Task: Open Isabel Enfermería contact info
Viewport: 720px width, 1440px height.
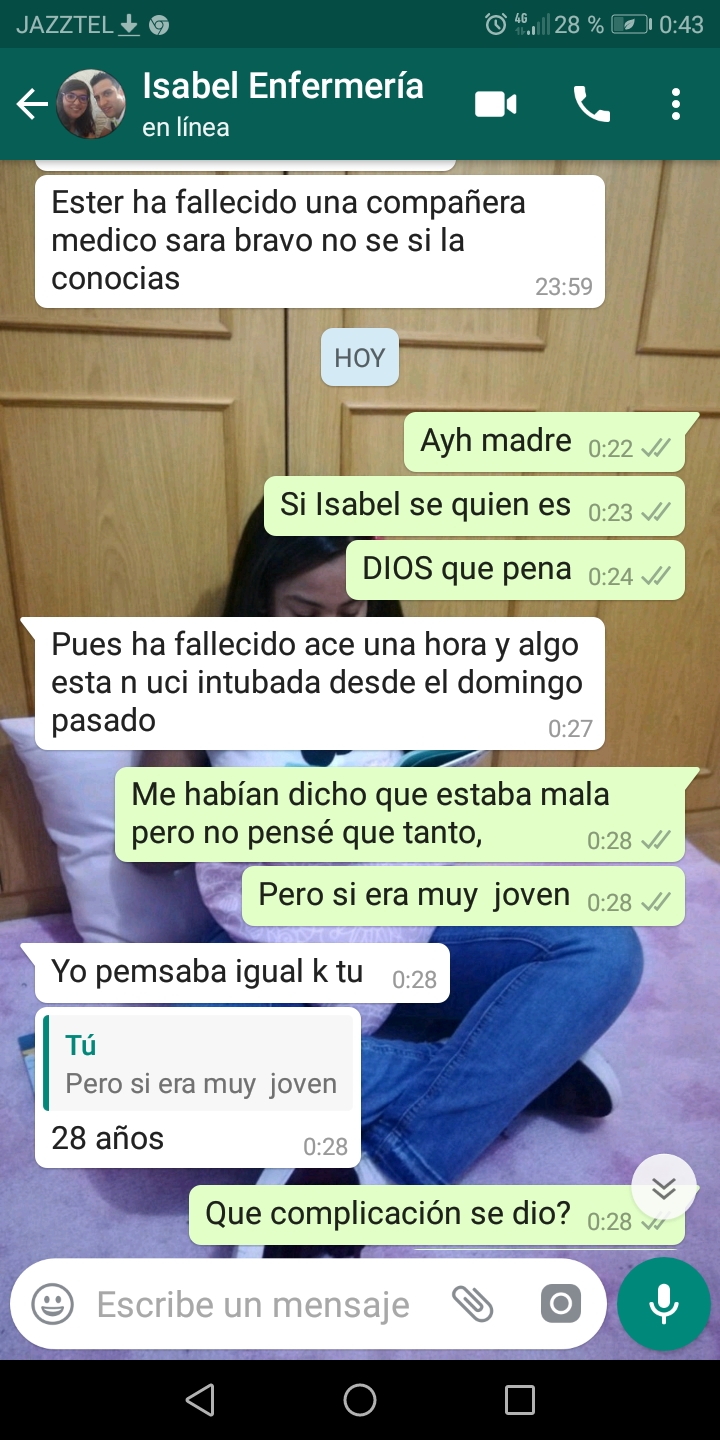Action: 282,104
